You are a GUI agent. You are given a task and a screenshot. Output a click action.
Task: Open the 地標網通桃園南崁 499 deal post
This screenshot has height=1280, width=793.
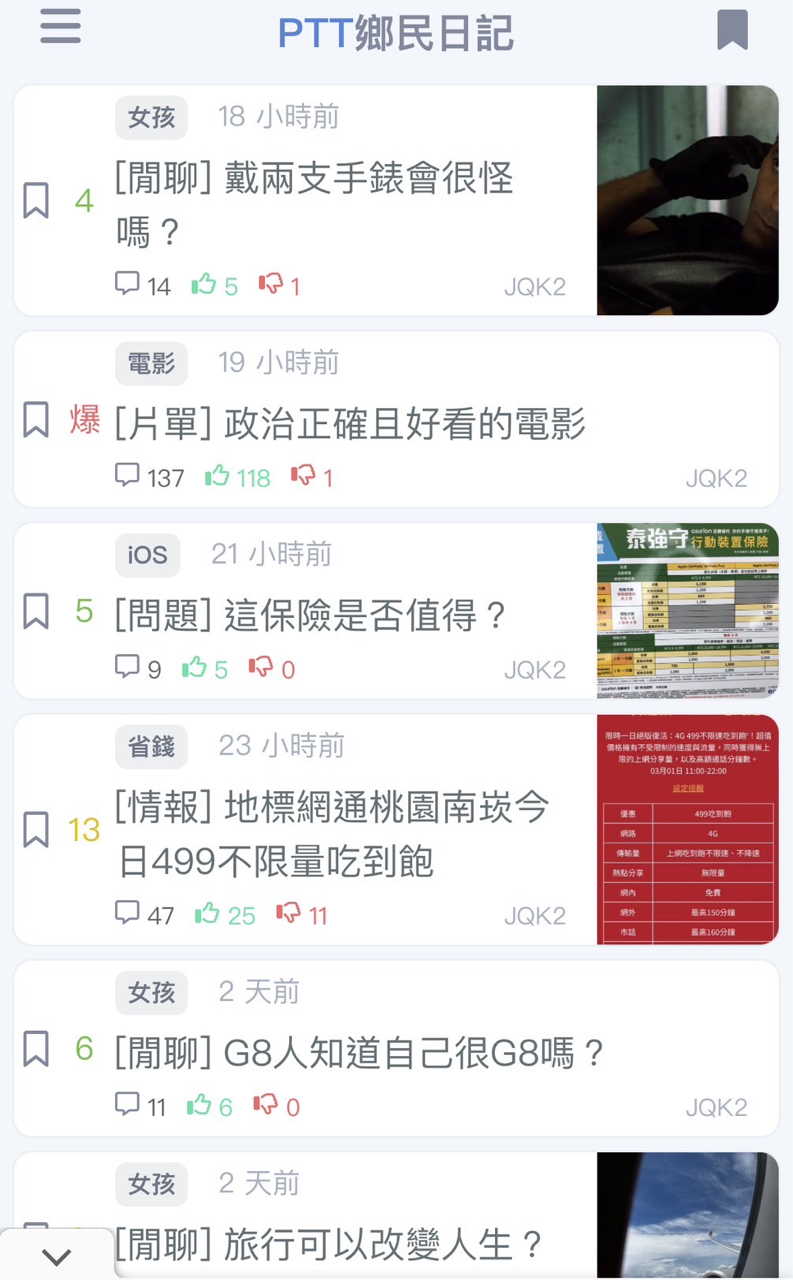(x=332, y=834)
